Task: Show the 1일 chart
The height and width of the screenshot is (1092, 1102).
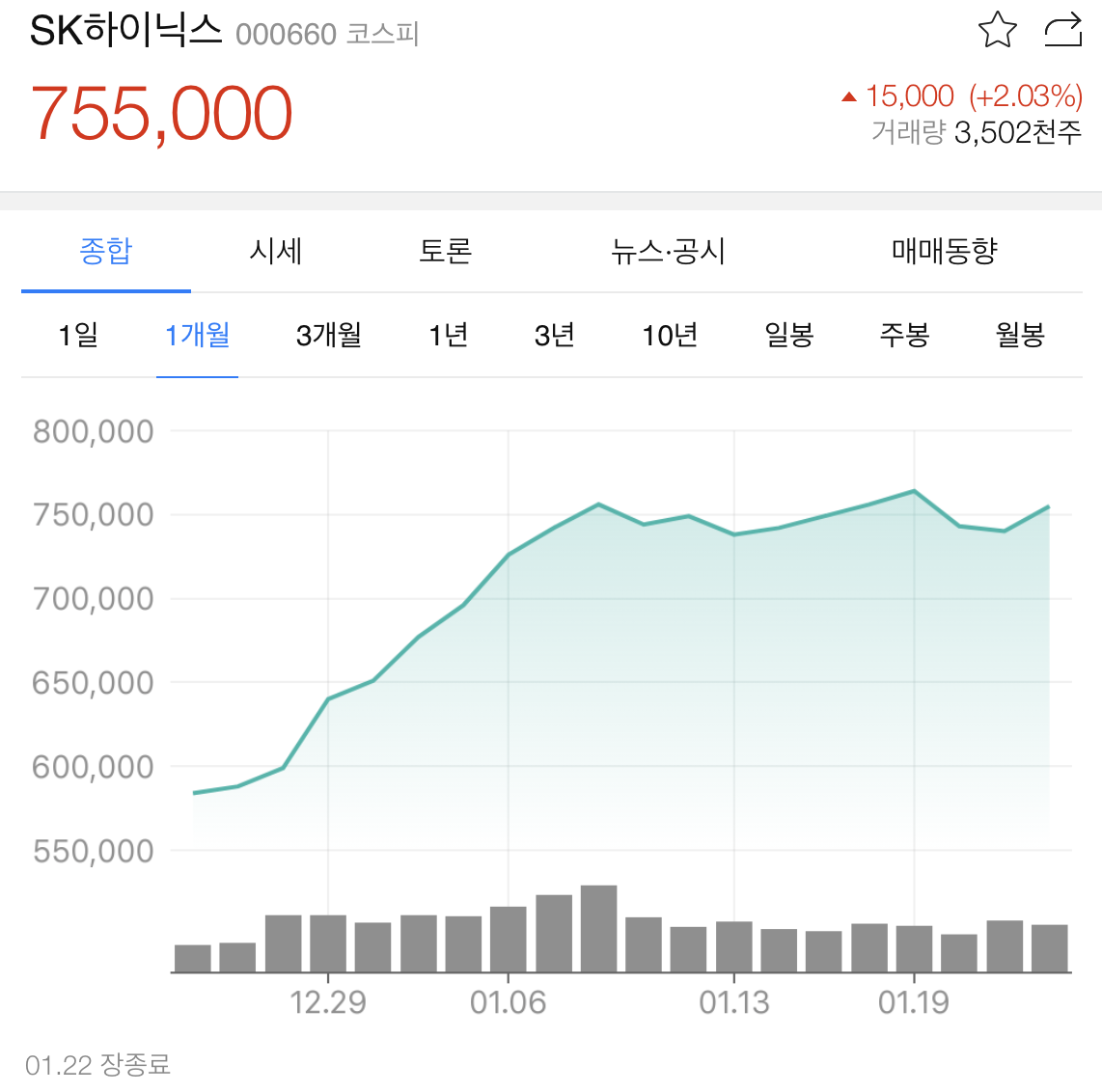Action: 78,336
